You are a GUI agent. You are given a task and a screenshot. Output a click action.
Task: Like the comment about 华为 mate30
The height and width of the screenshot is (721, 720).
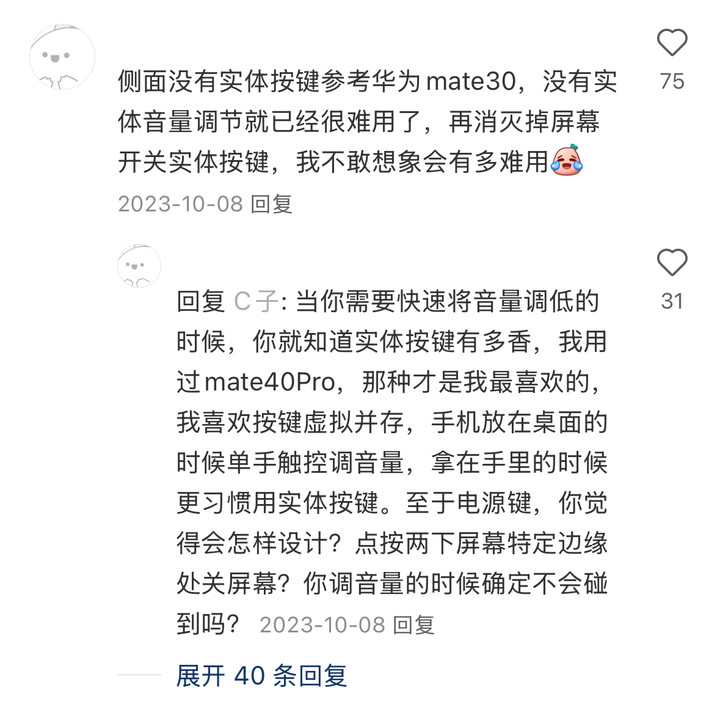(672, 43)
